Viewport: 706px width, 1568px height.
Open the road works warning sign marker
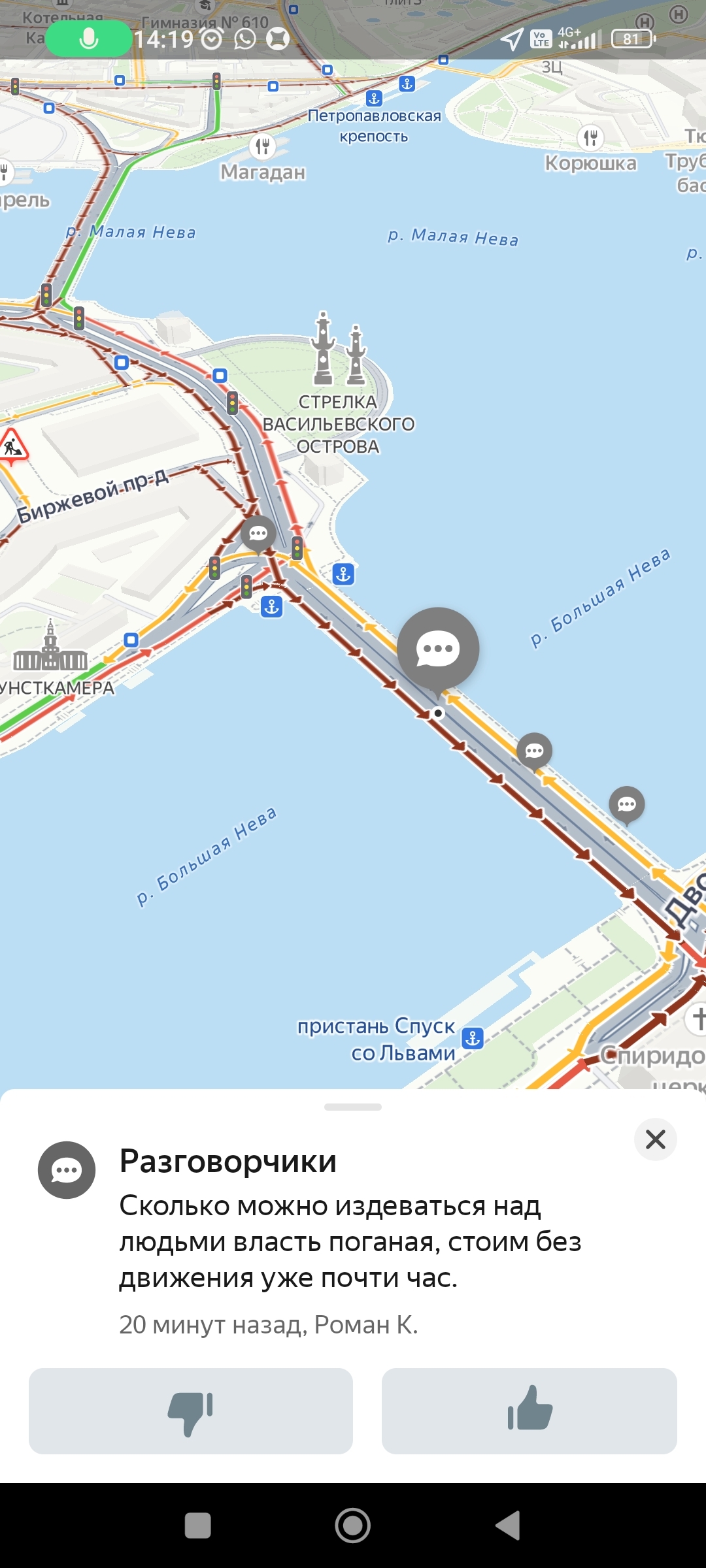(x=12, y=447)
